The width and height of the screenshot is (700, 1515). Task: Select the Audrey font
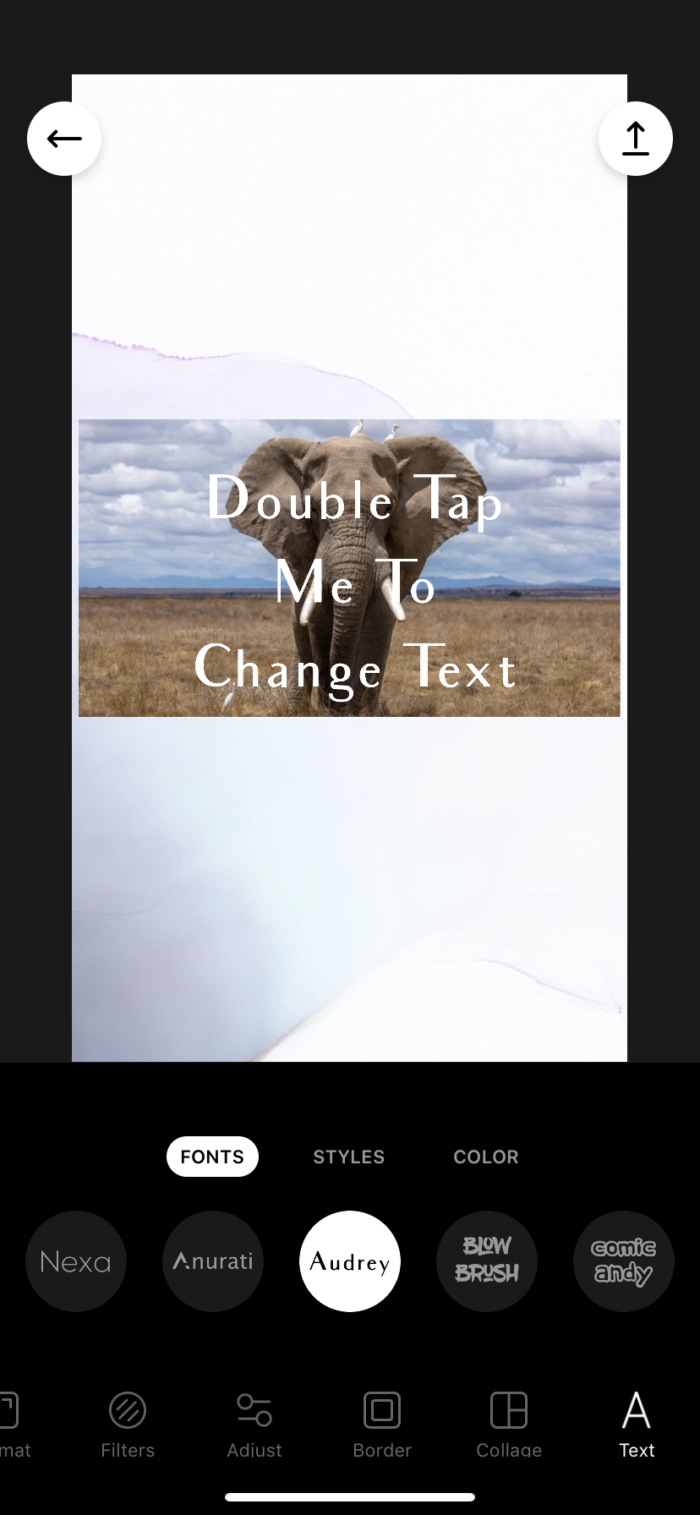[350, 1261]
